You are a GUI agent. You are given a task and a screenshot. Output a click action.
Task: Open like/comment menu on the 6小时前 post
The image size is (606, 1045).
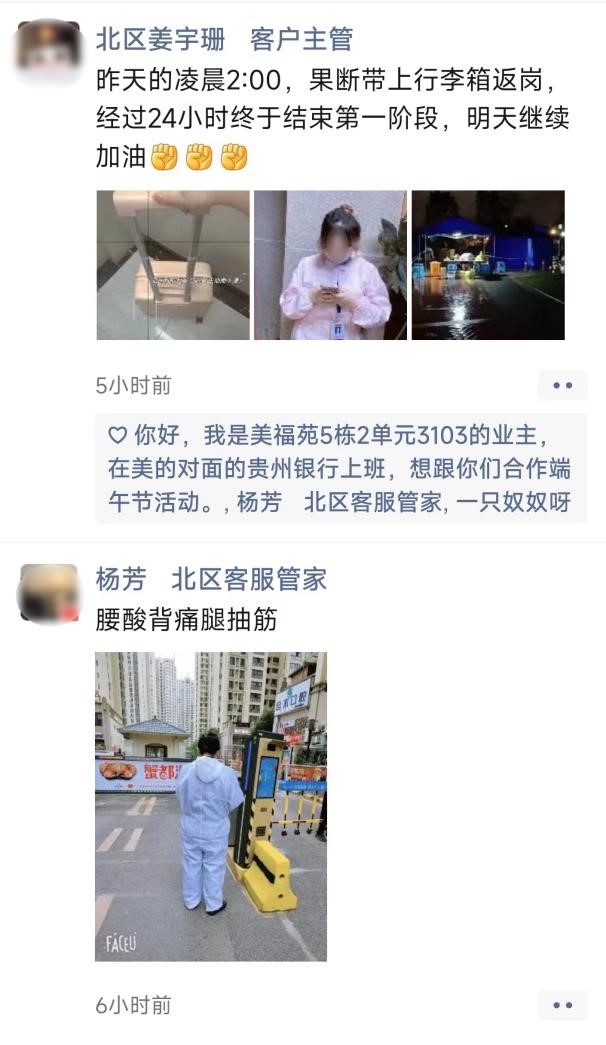click(x=562, y=1005)
